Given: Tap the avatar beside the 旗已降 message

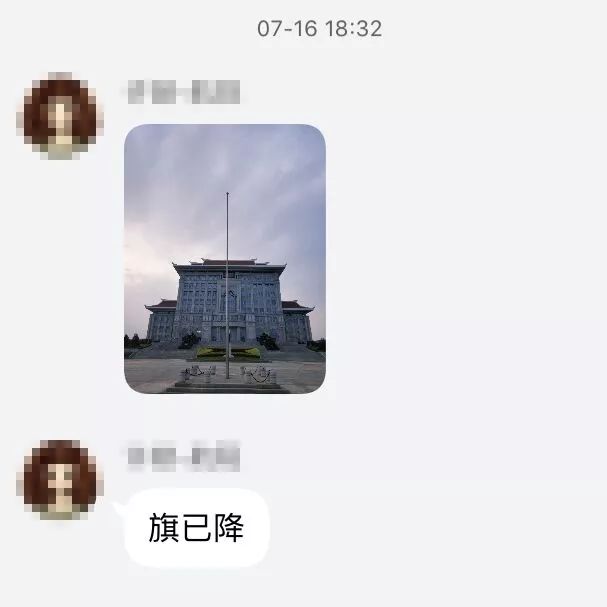Looking at the screenshot, I should tap(60, 478).
